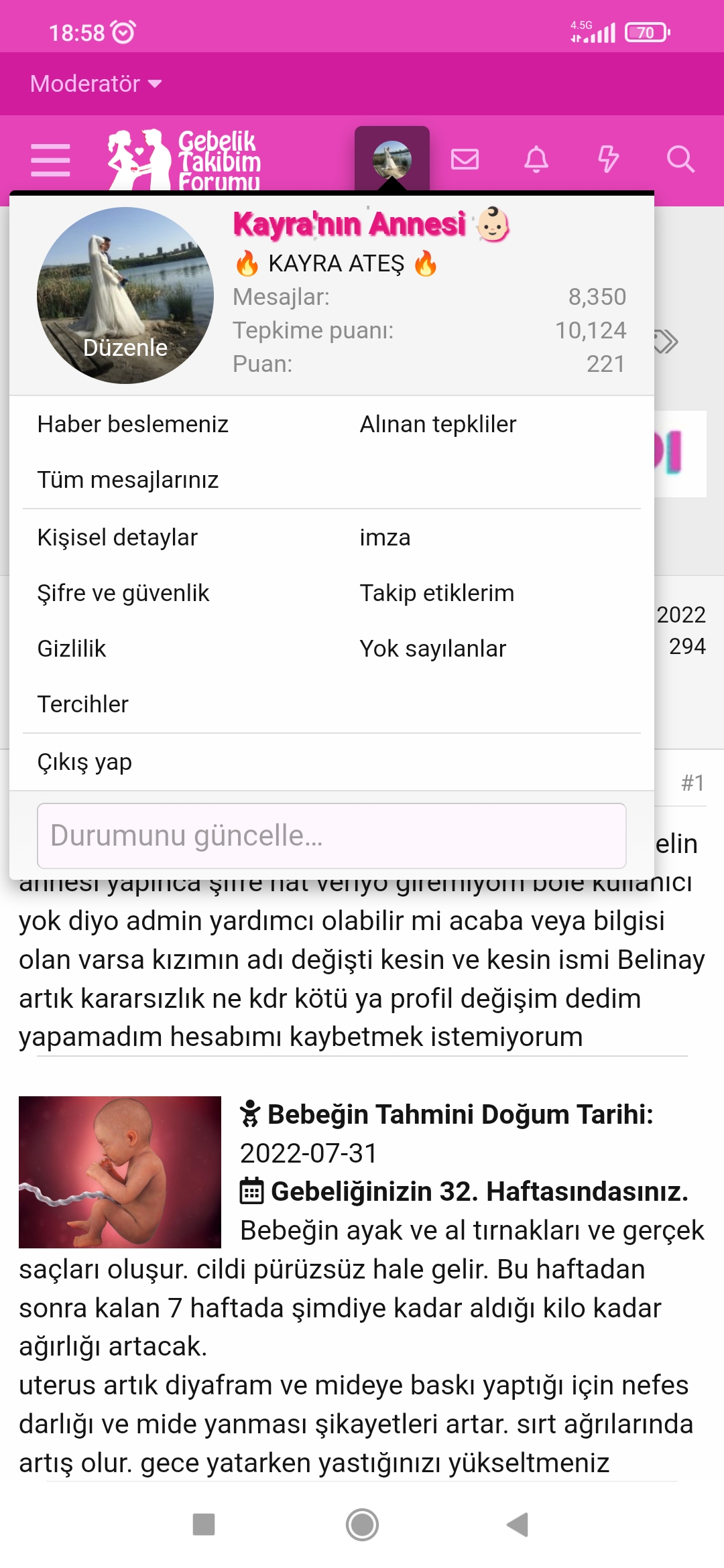The width and height of the screenshot is (724, 1568).
Task: Expand the Moderatör dropdown
Action: point(96,84)
